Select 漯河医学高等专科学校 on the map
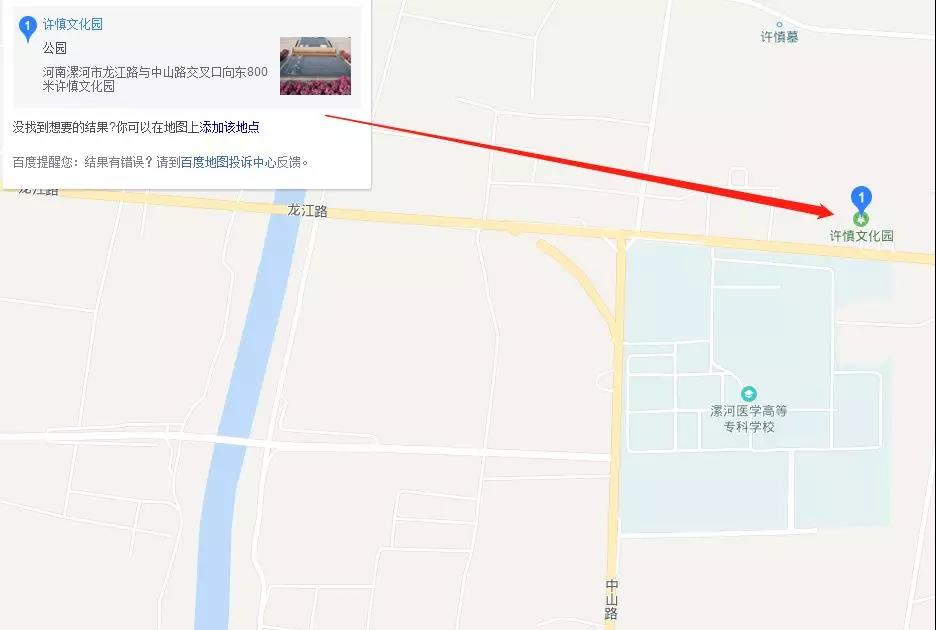 tap(749, 394)
